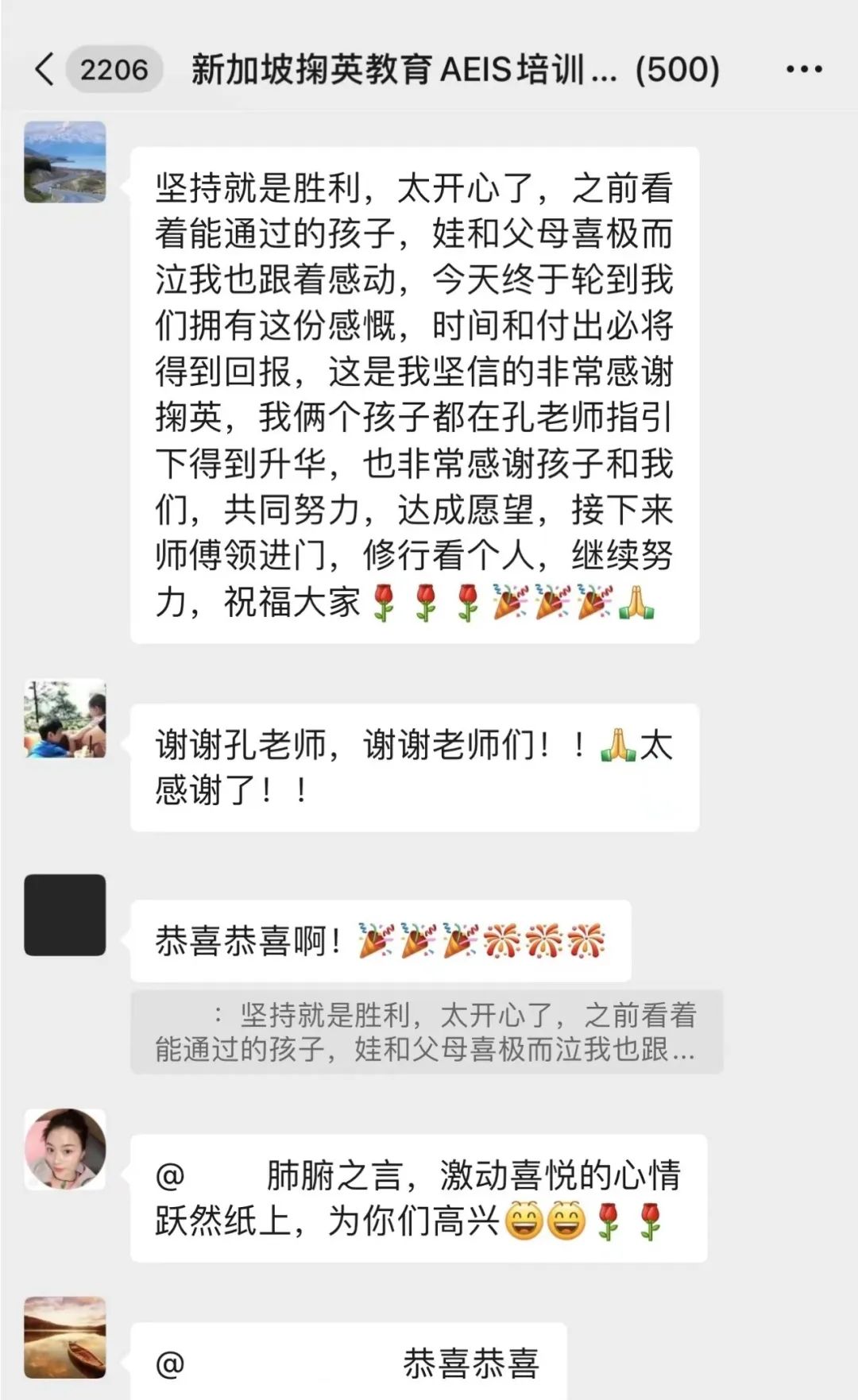This screenshot has height=1400, width=858.
Task: Open the mountain-road avatar of the first sender
Action: pyautogui.click(x=65, y=162)
